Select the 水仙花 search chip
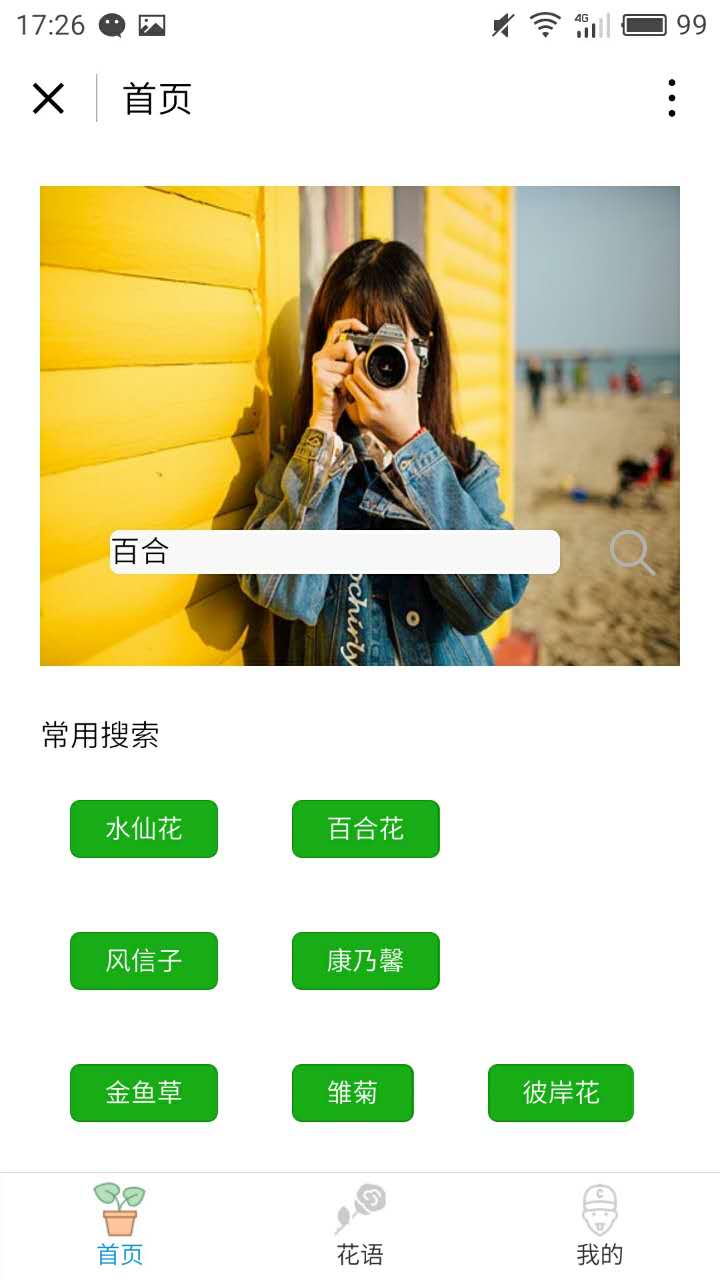 pos(144,829)
